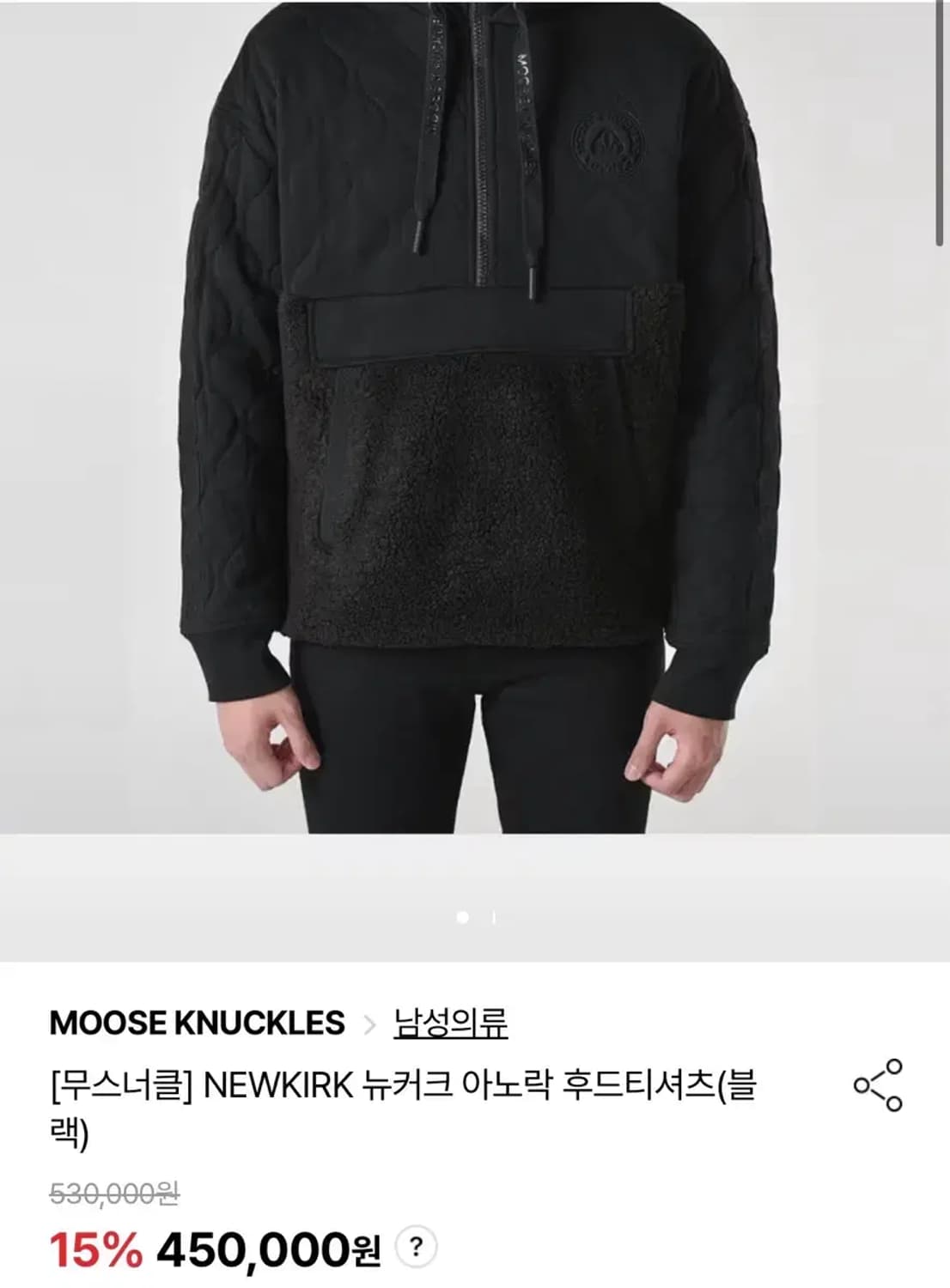Tap the crossed-out 530,000원 original price

[114, 1193]
